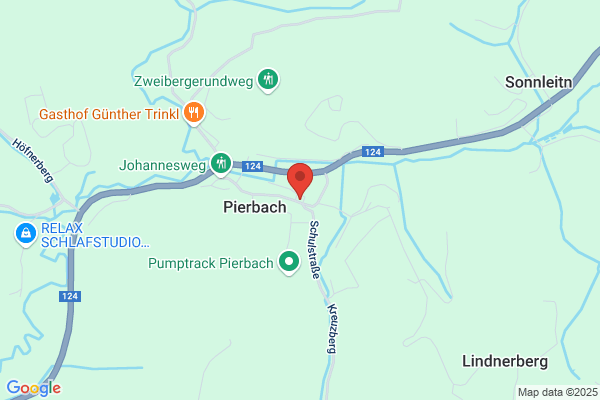Tap the red location pin in Pierbach
The image size is (600, 400).
[x=300, y=180]
